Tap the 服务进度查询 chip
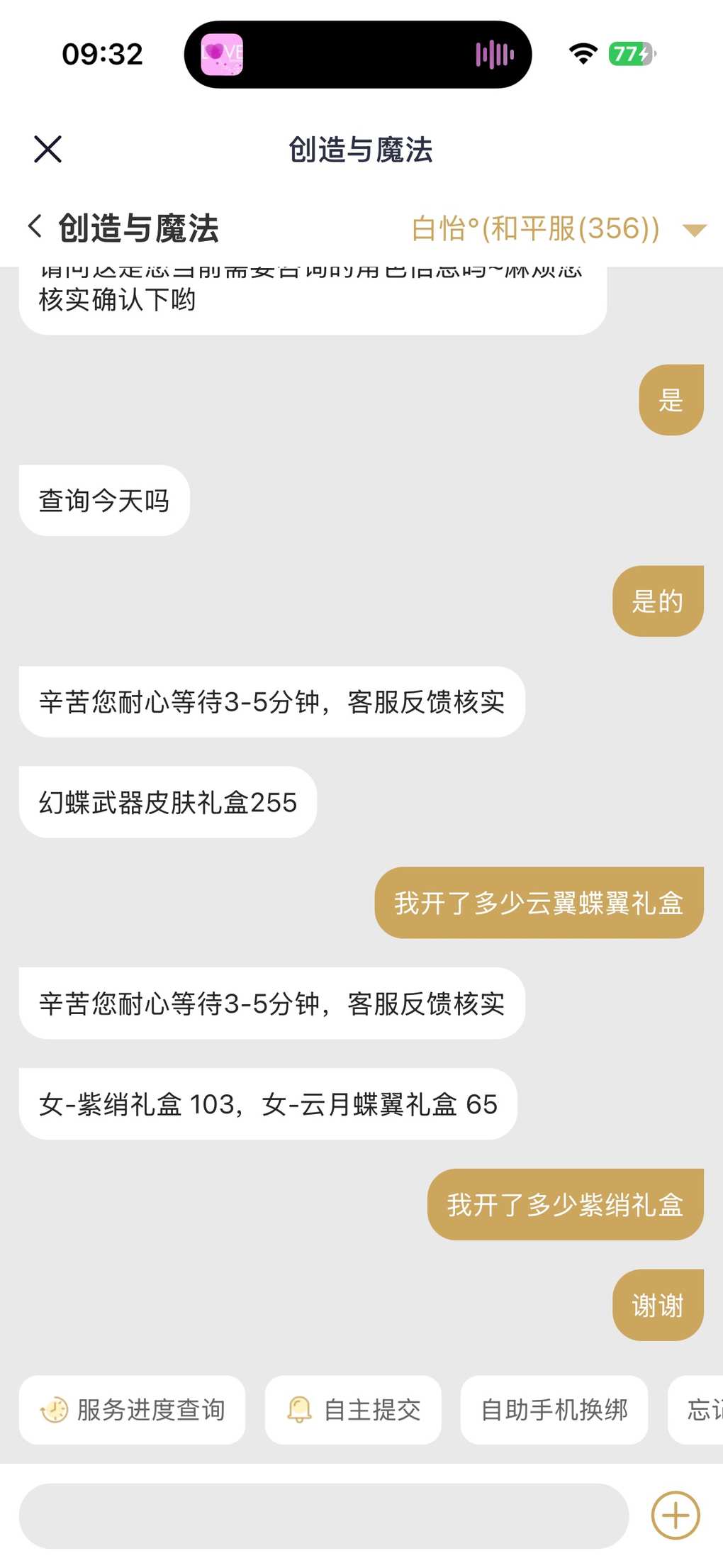The image size is (723, 1568). tap(133, 1410)
